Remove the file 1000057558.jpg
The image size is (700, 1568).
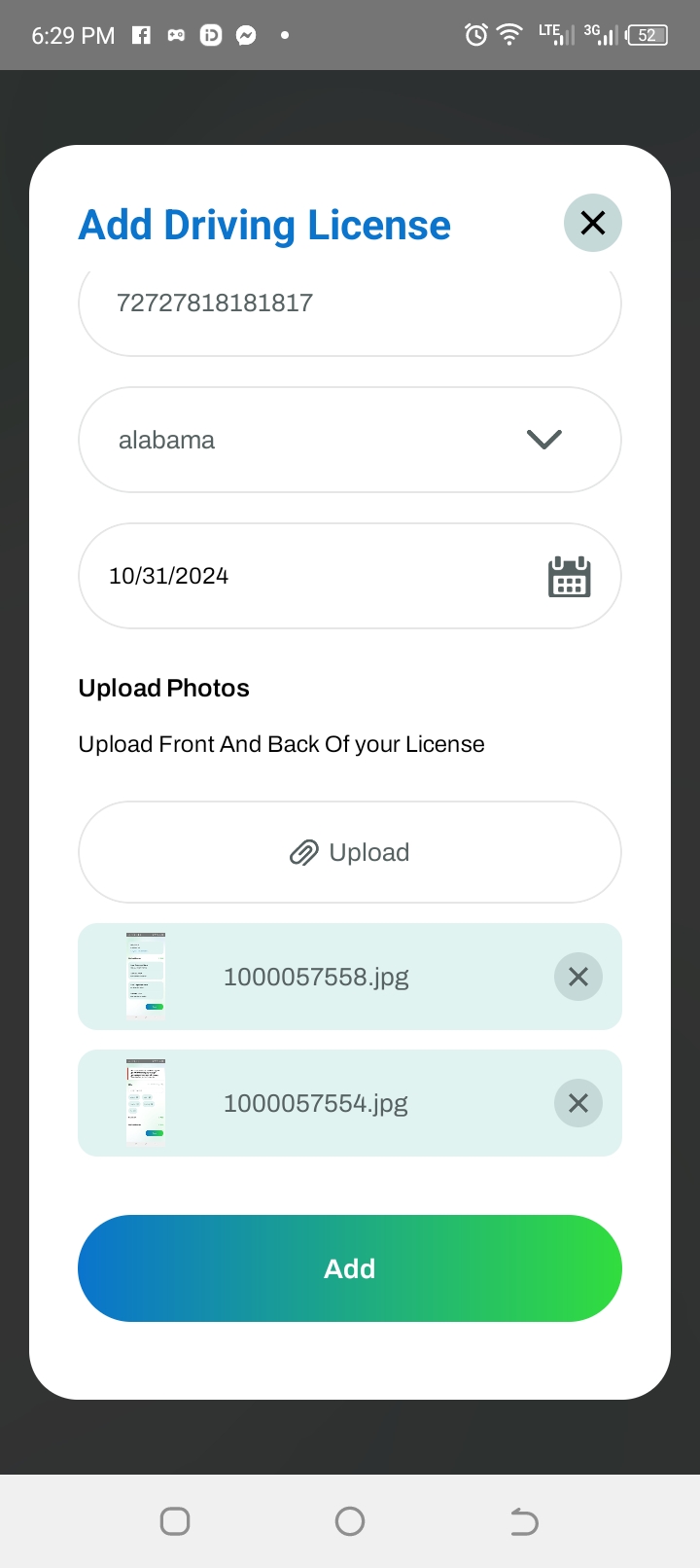coord(577,977)
